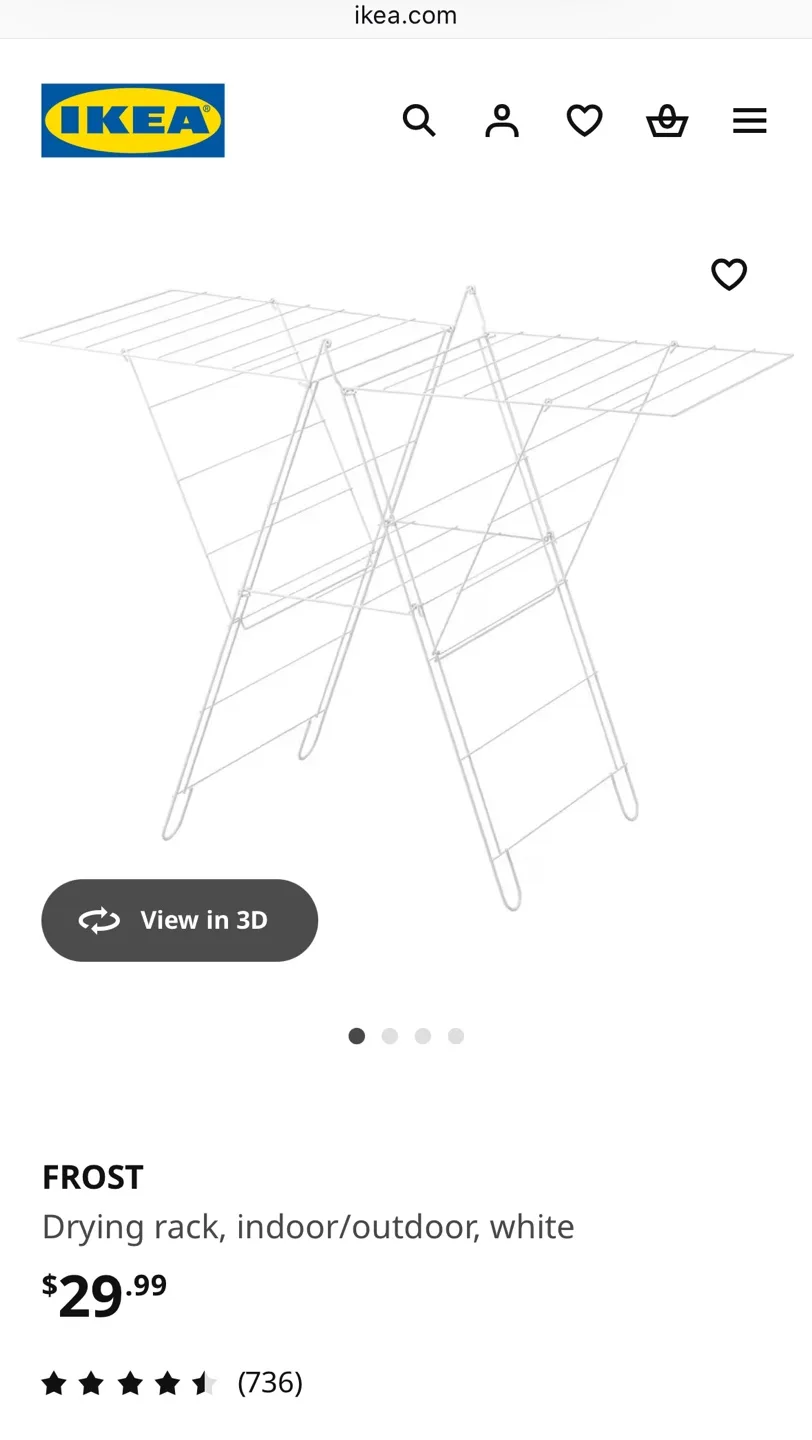Click the half-filled fifth star rating
This screenshot has height=1440, width=812.
click(x=206, y=1382)
